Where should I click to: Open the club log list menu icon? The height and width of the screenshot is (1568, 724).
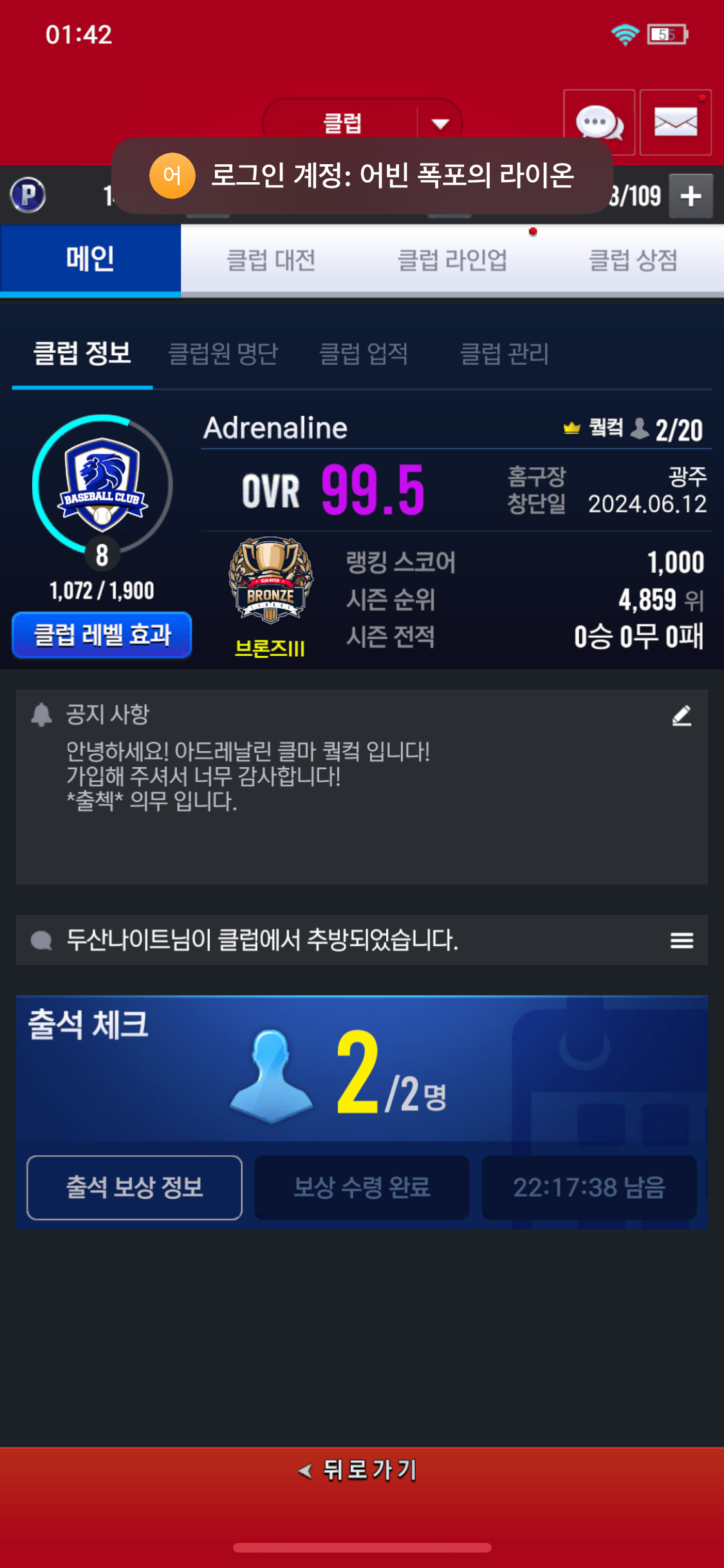(682, 940)
